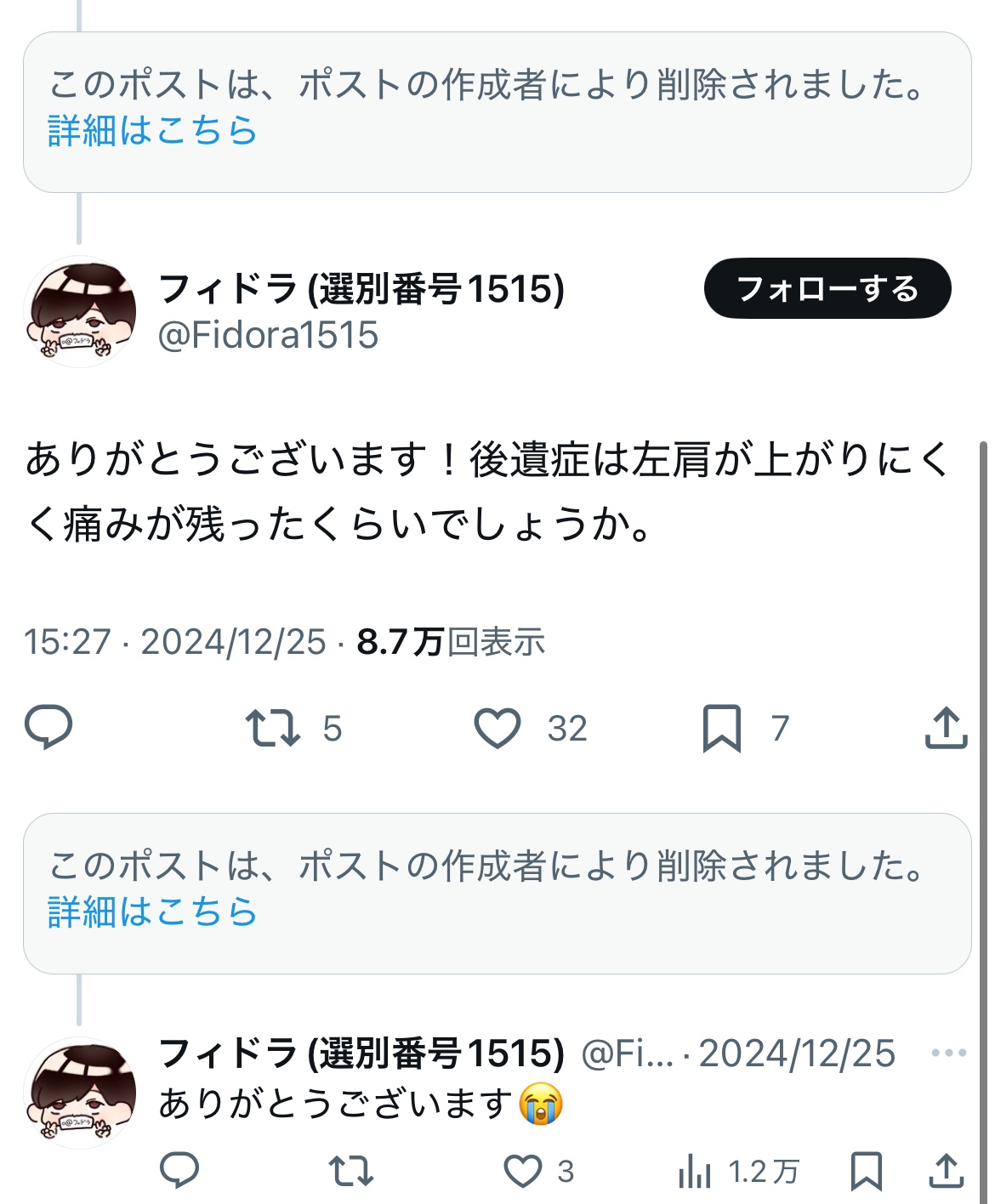This screenshot has width=995, height=1204.
Task: Open overflow menu on the ありがとうございます😭 reply
Action: pos(948,1053)
